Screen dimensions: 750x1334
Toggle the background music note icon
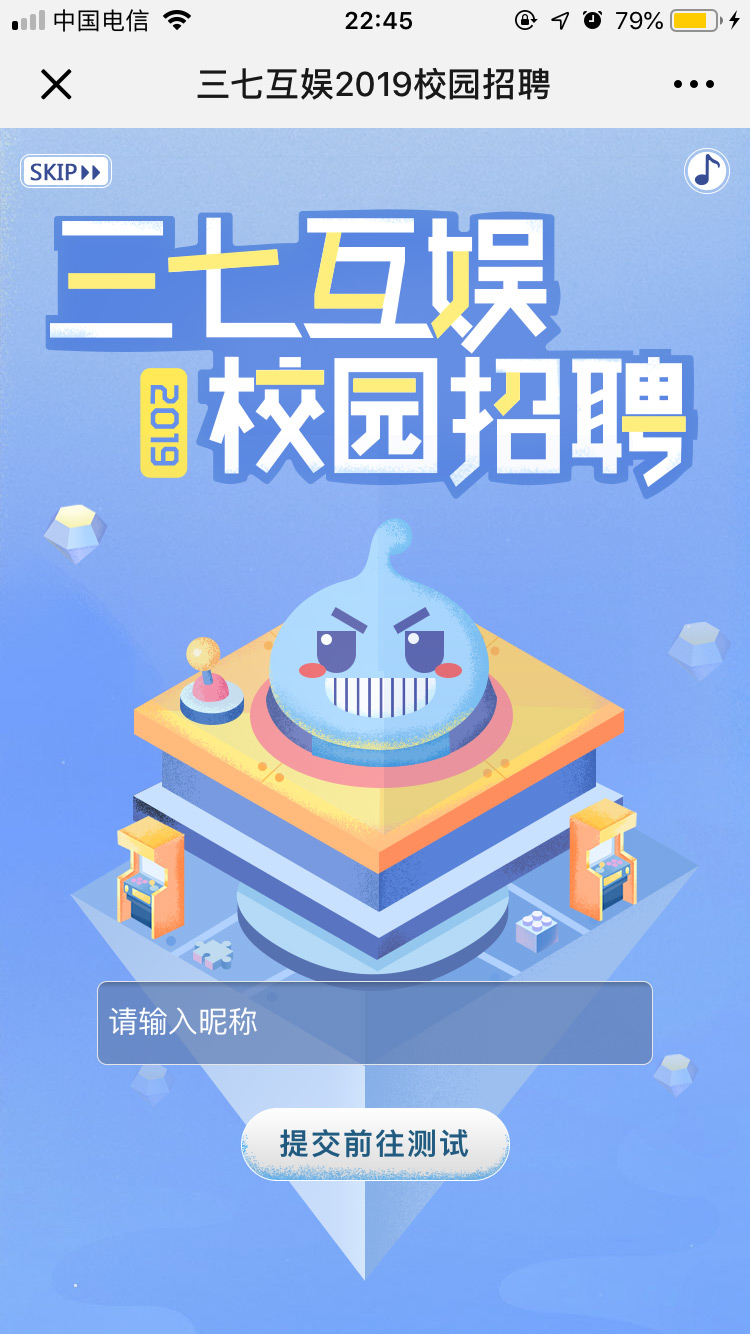pyautogui.click(x=707, y=171)
